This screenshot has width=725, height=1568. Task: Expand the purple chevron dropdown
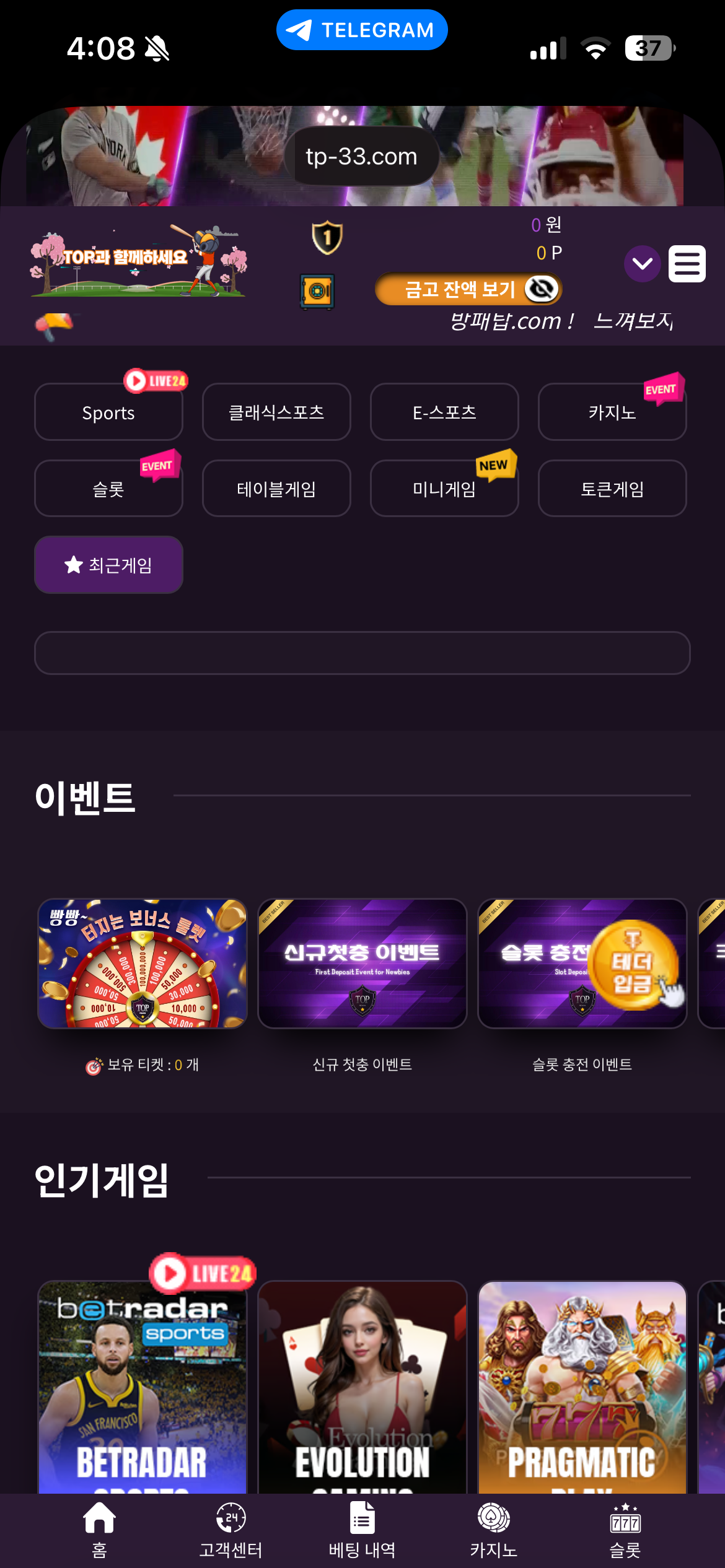642,264
